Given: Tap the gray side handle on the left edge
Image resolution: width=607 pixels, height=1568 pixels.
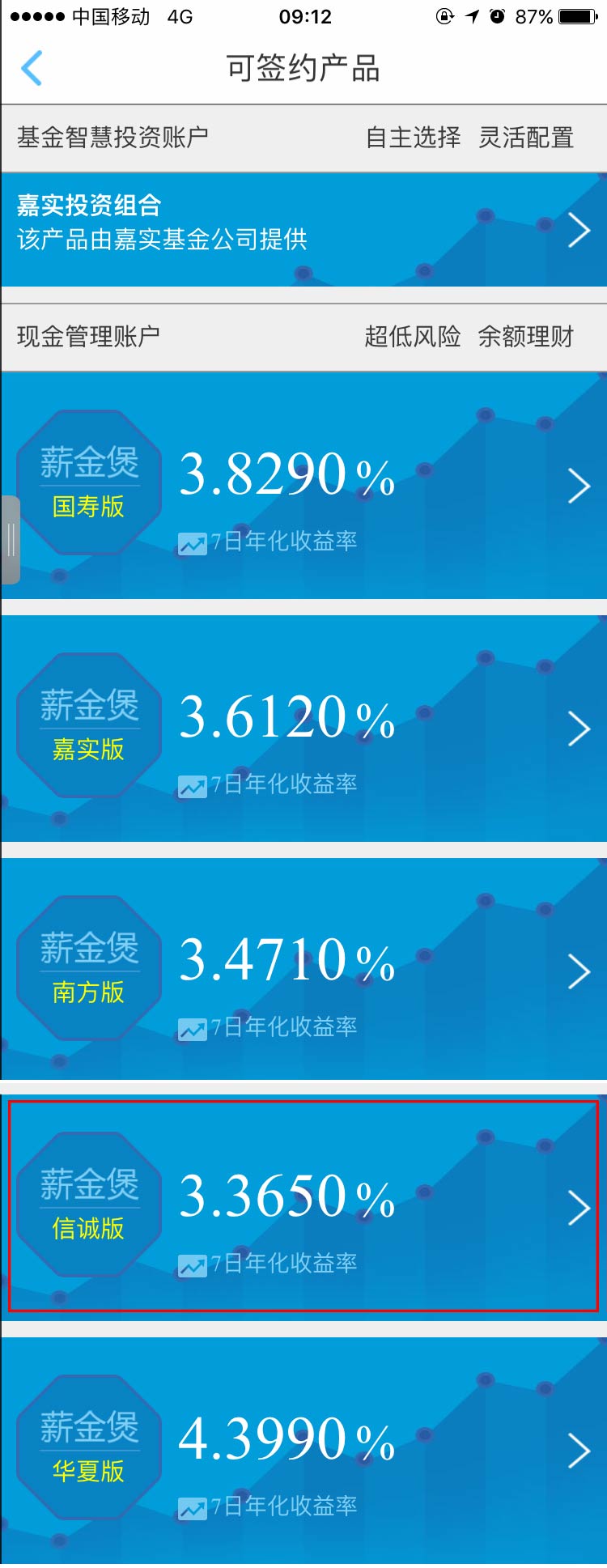Looking at the screenshot, I should 10,539.
